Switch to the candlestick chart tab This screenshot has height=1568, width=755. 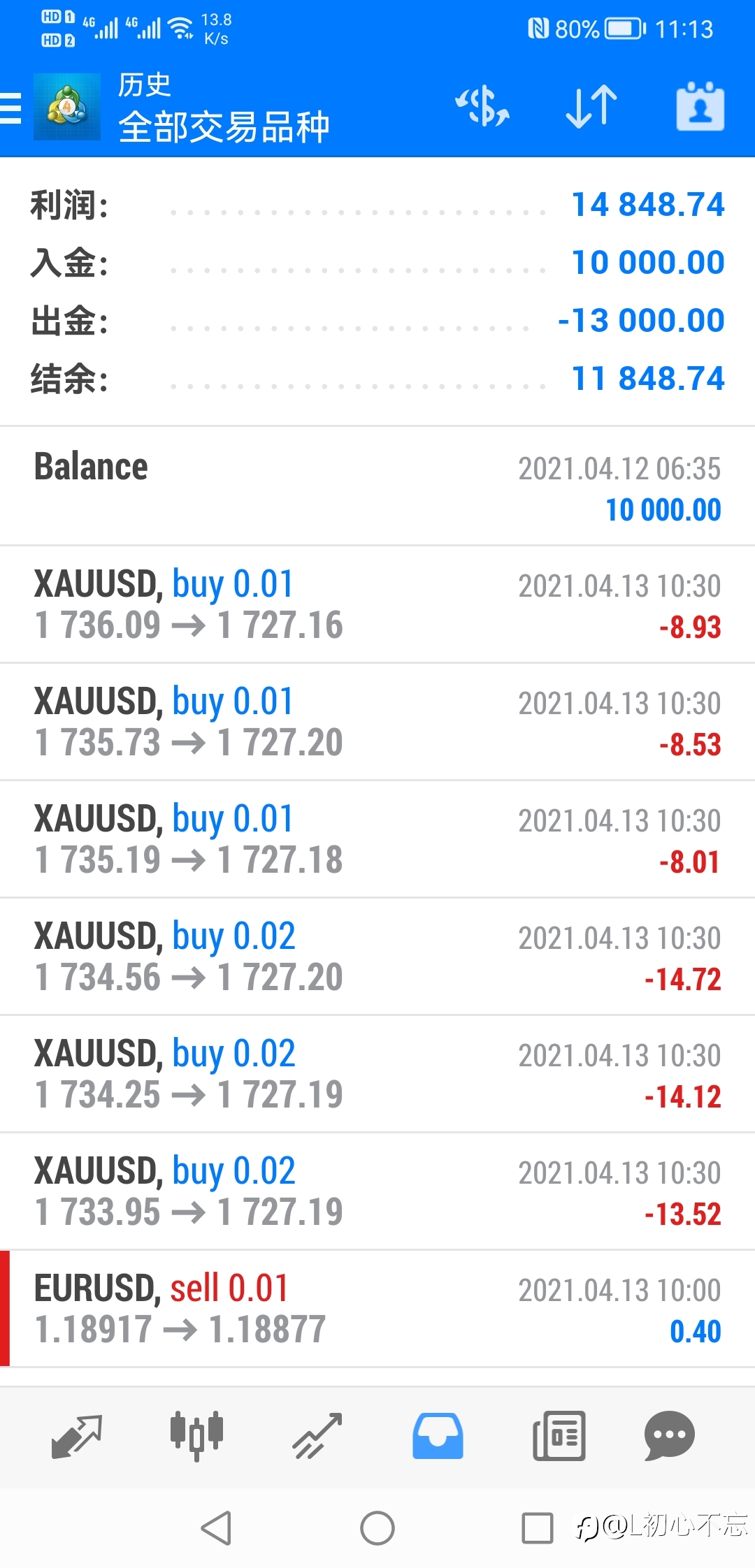pyautogui.click(x=196, y=1436)
